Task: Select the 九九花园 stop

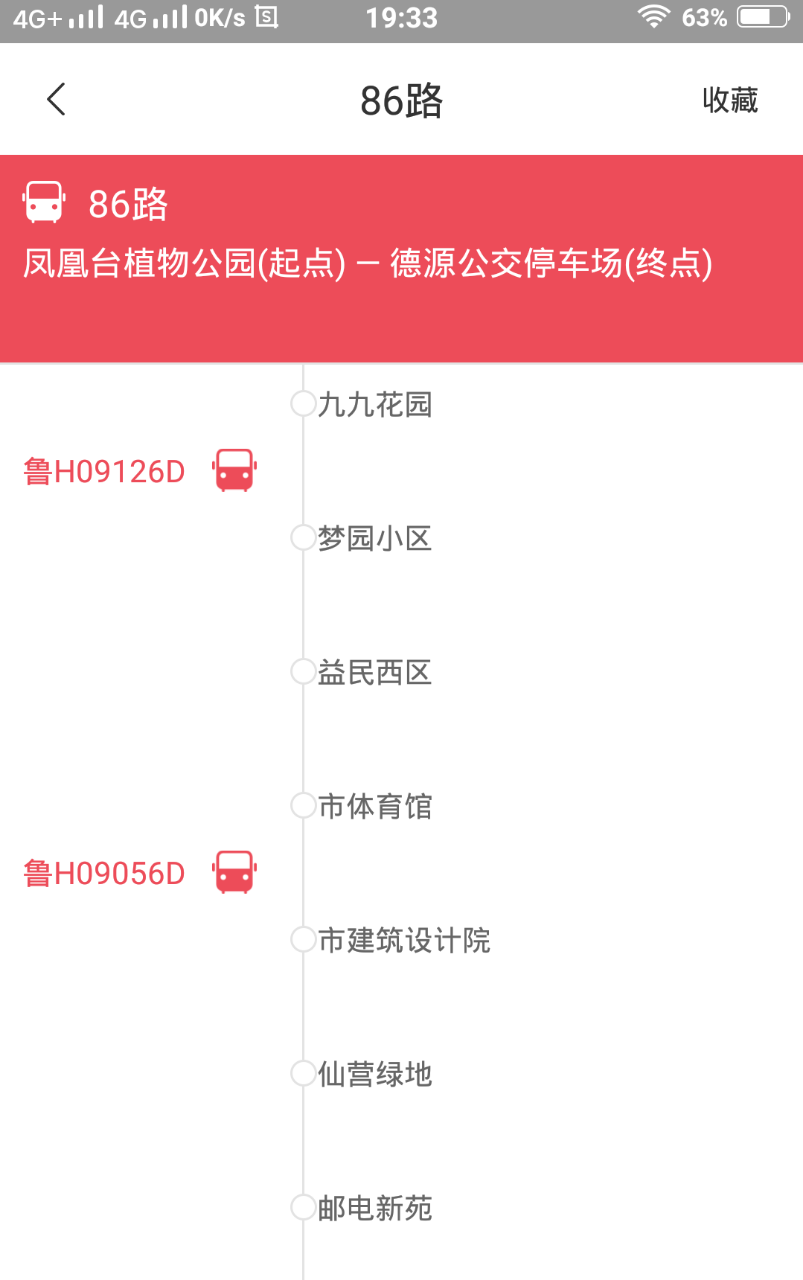Action: (x=374, y=405)
